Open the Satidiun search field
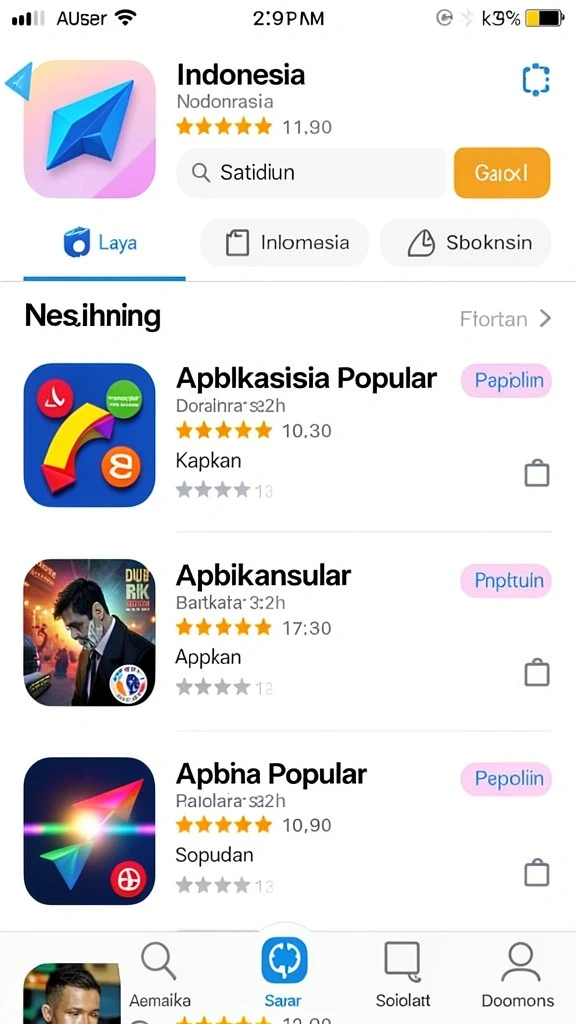This screenshot has width=576, height=1024. tap(312, 173)
